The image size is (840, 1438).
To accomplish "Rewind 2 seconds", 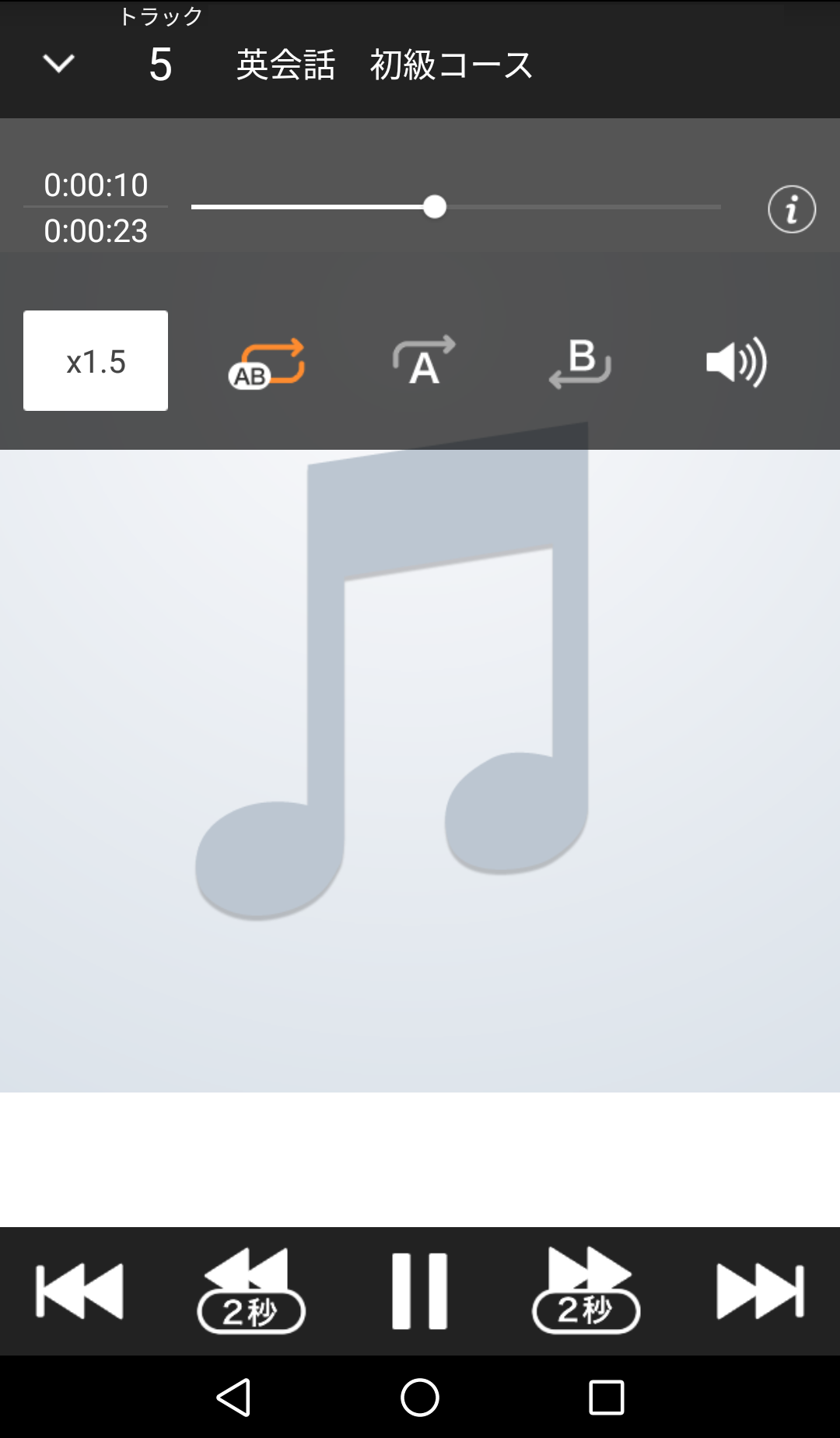I will [x=250, y=1291].
